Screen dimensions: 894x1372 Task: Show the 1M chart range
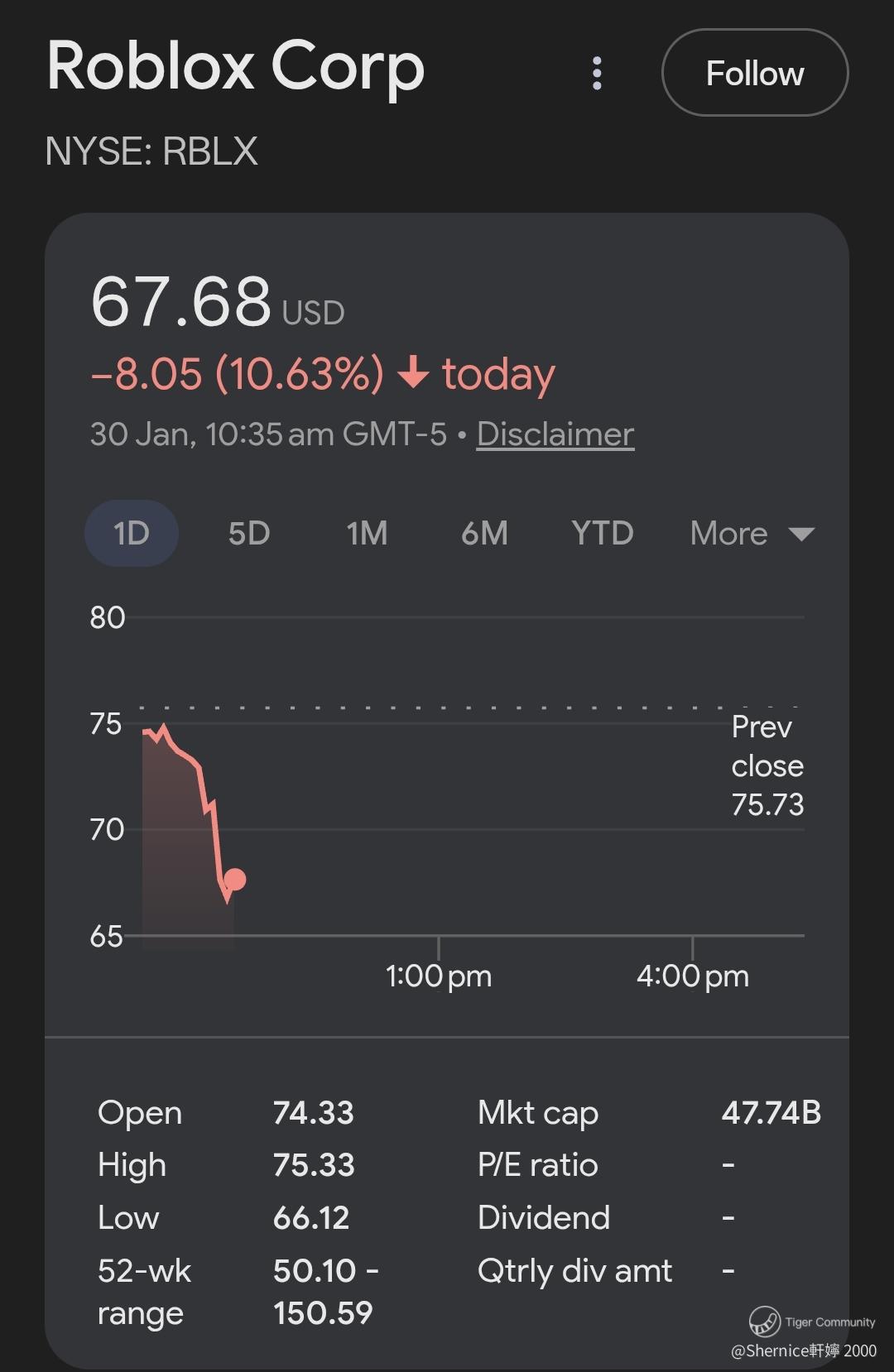point(367,534)
